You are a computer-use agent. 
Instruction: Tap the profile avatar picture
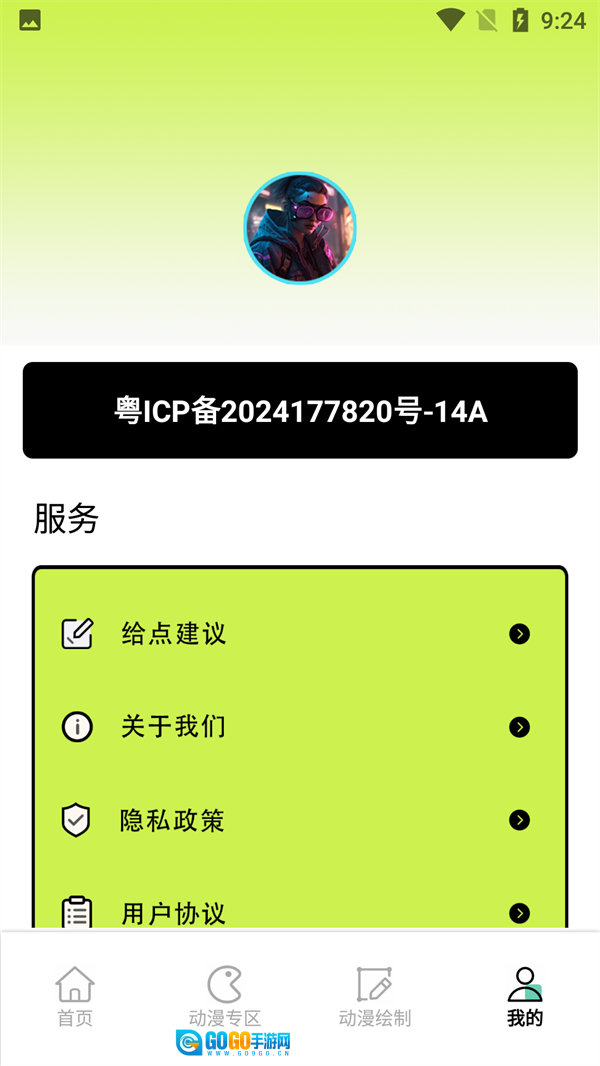pos(300,229)
